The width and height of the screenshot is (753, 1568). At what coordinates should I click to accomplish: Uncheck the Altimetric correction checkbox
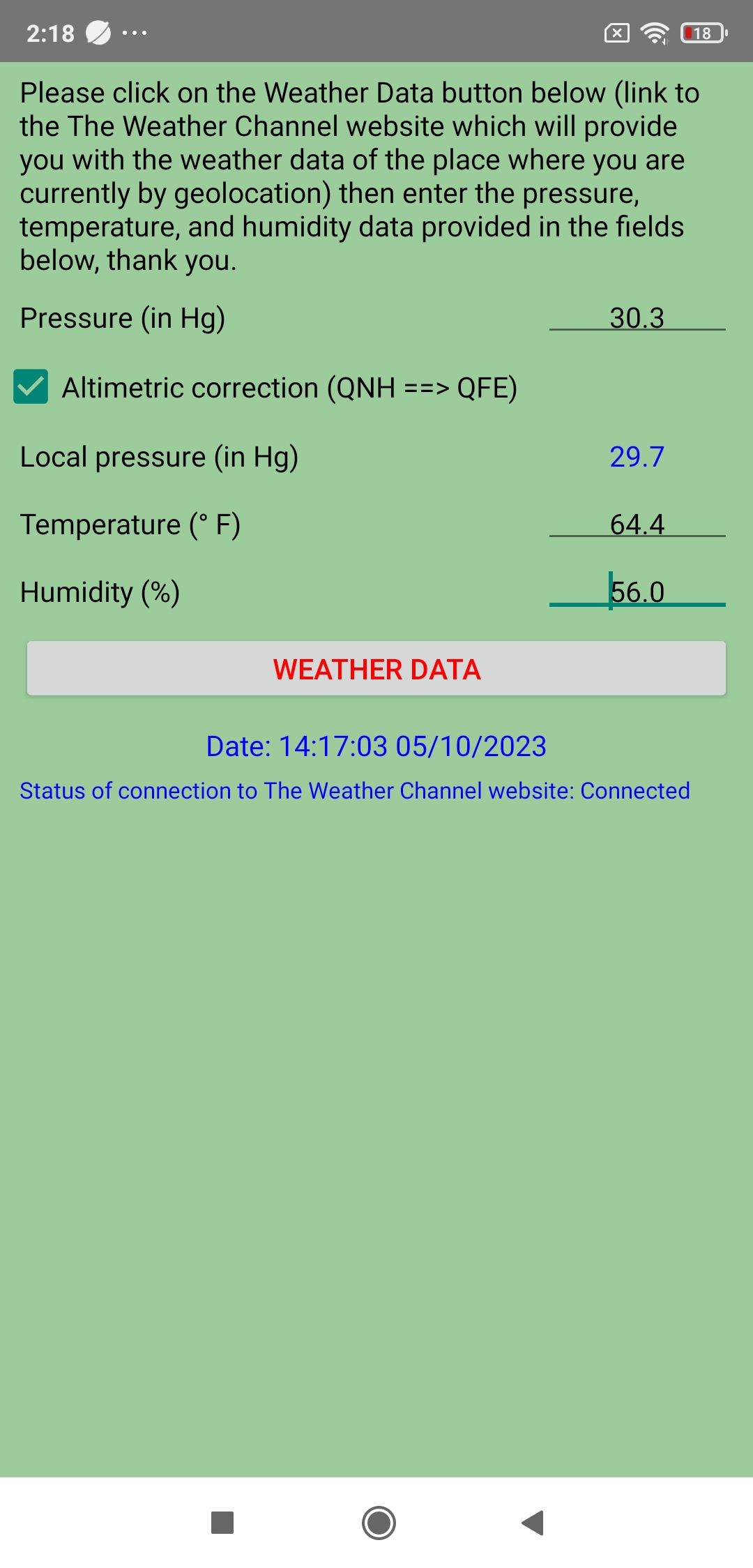click(31, 387)
